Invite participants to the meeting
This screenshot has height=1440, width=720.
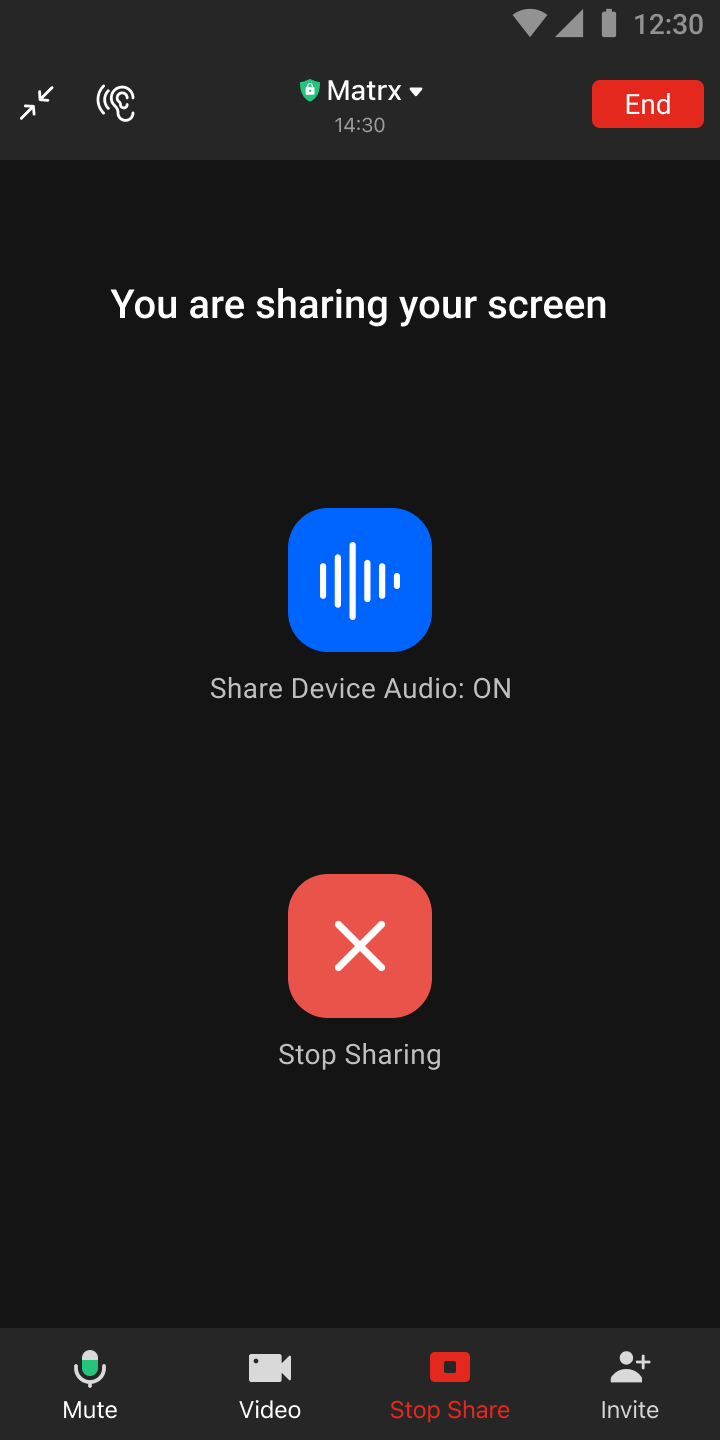click(630, 1384)
